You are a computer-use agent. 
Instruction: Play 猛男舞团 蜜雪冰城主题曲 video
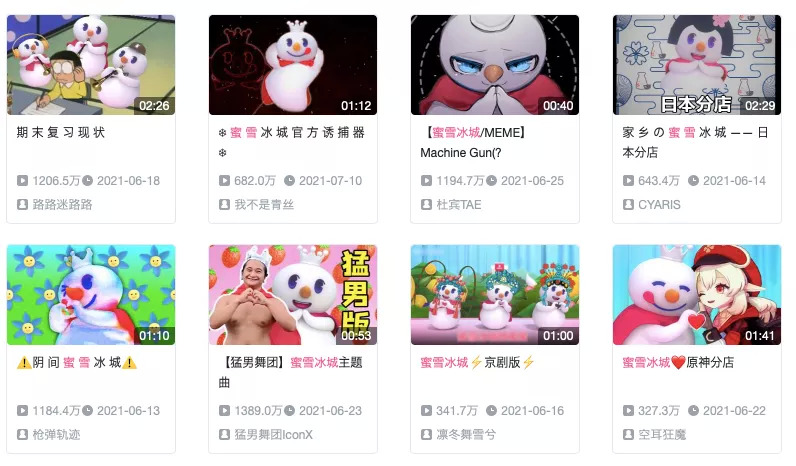293,295
